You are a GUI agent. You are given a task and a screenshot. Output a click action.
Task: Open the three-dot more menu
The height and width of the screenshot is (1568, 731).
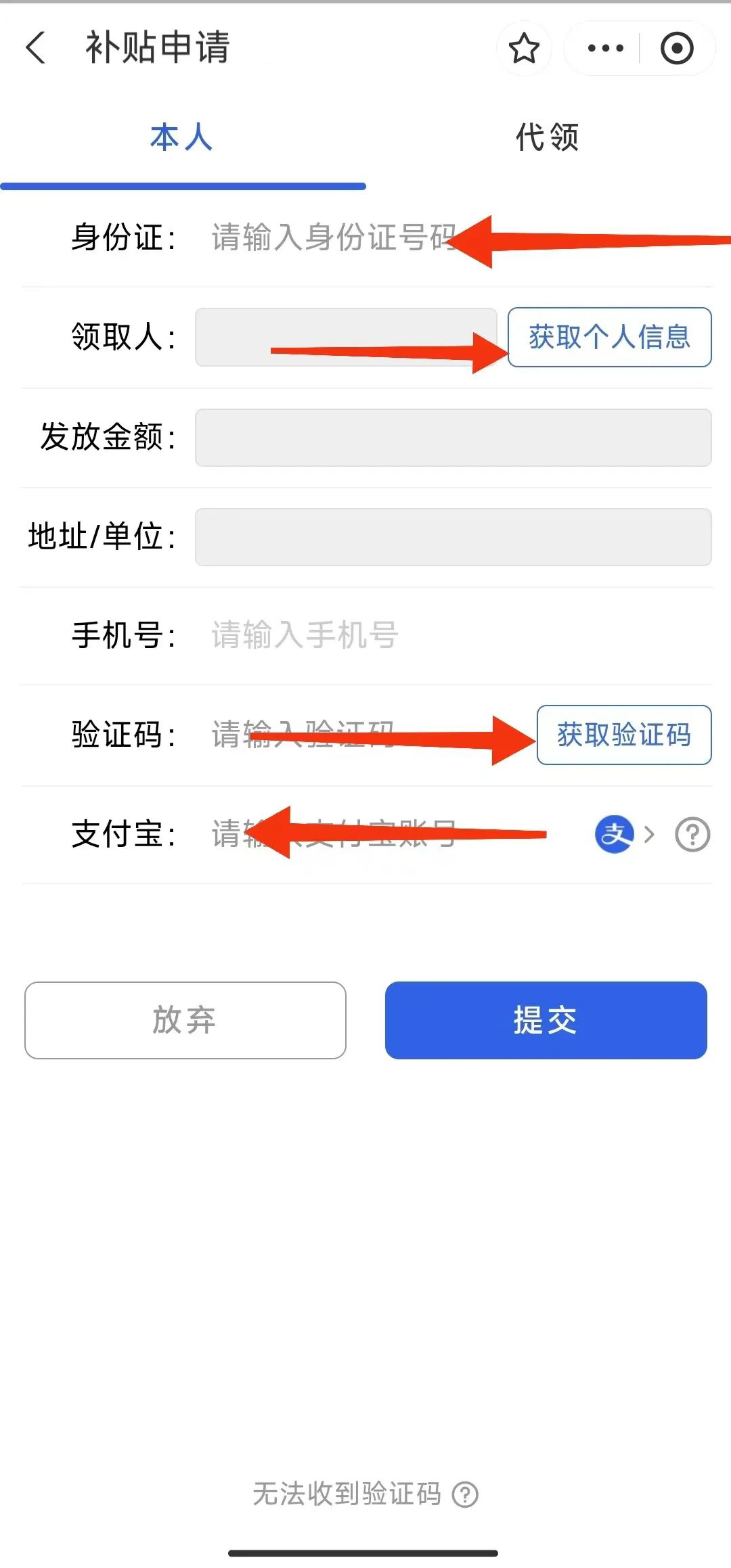point(605,48)
